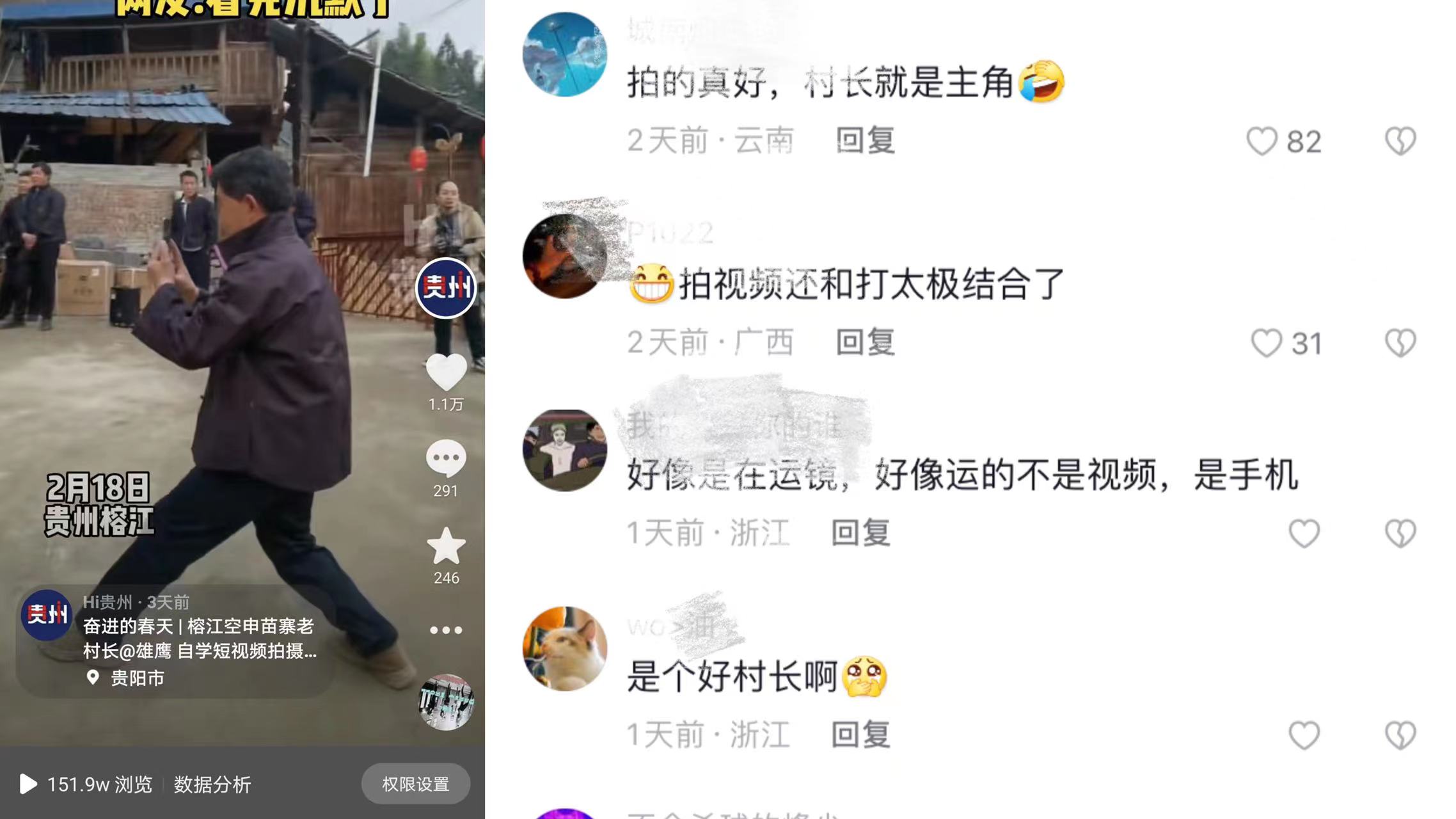The height and width of the screenshot is (819, 1456).
Task: Like the 村长就是主角 comment
Action: coord(1262,141)
